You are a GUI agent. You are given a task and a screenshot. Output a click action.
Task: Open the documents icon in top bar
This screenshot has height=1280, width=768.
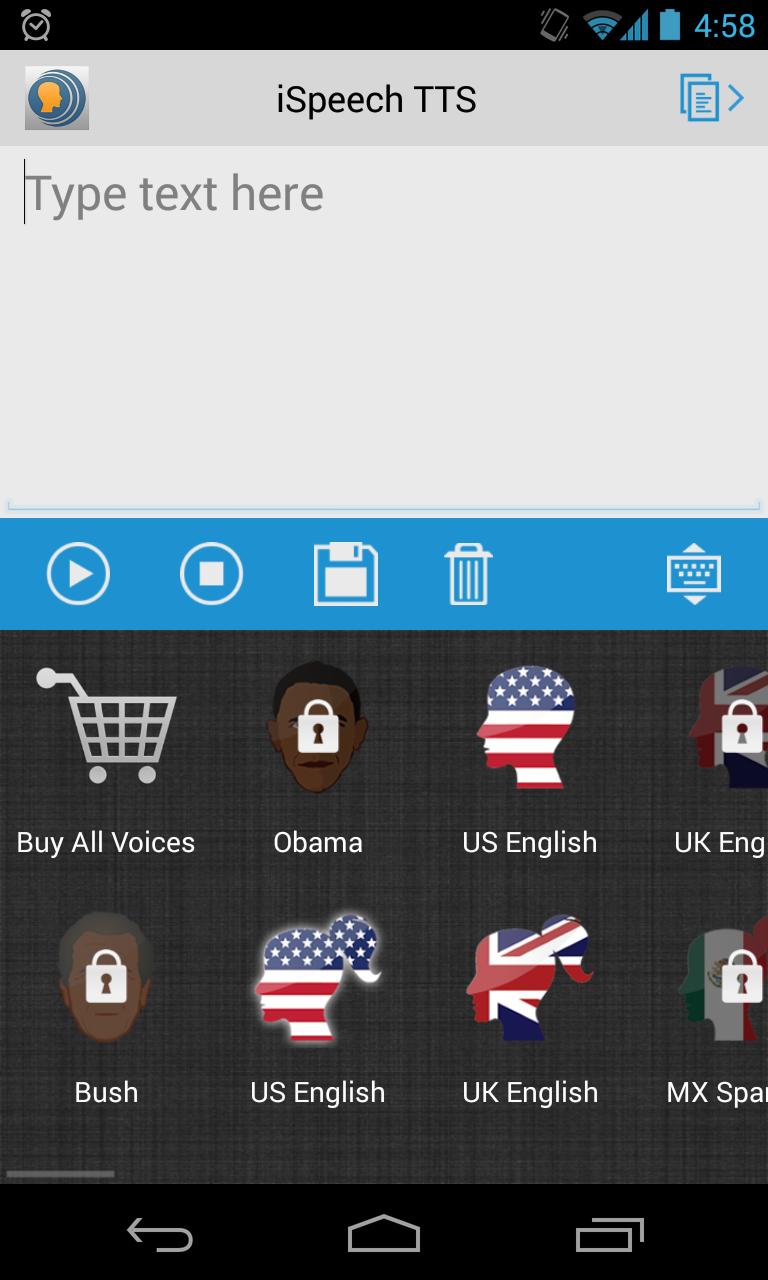click(711, 98)
